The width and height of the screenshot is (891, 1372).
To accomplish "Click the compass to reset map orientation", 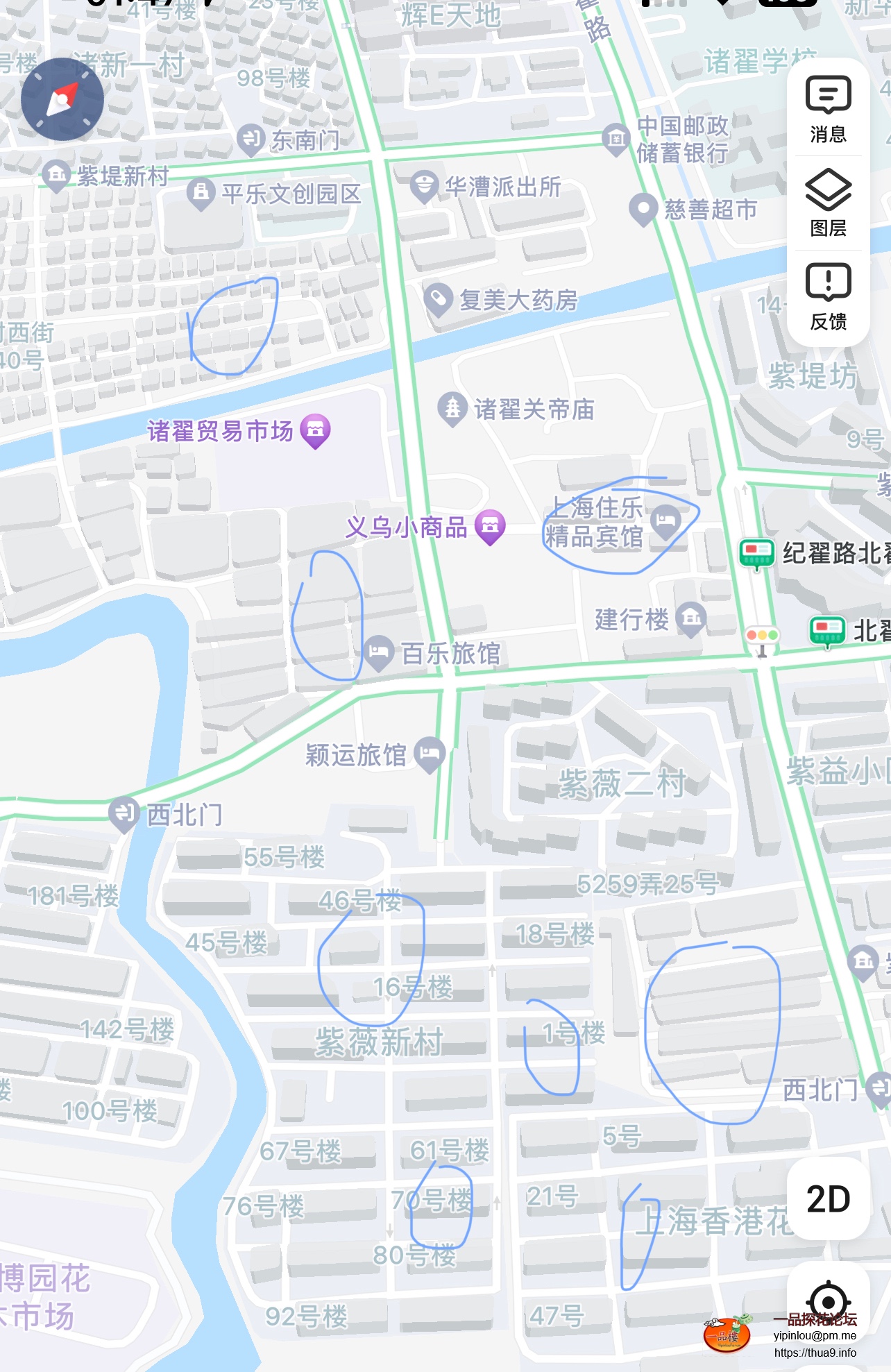I will coord(61,99).
